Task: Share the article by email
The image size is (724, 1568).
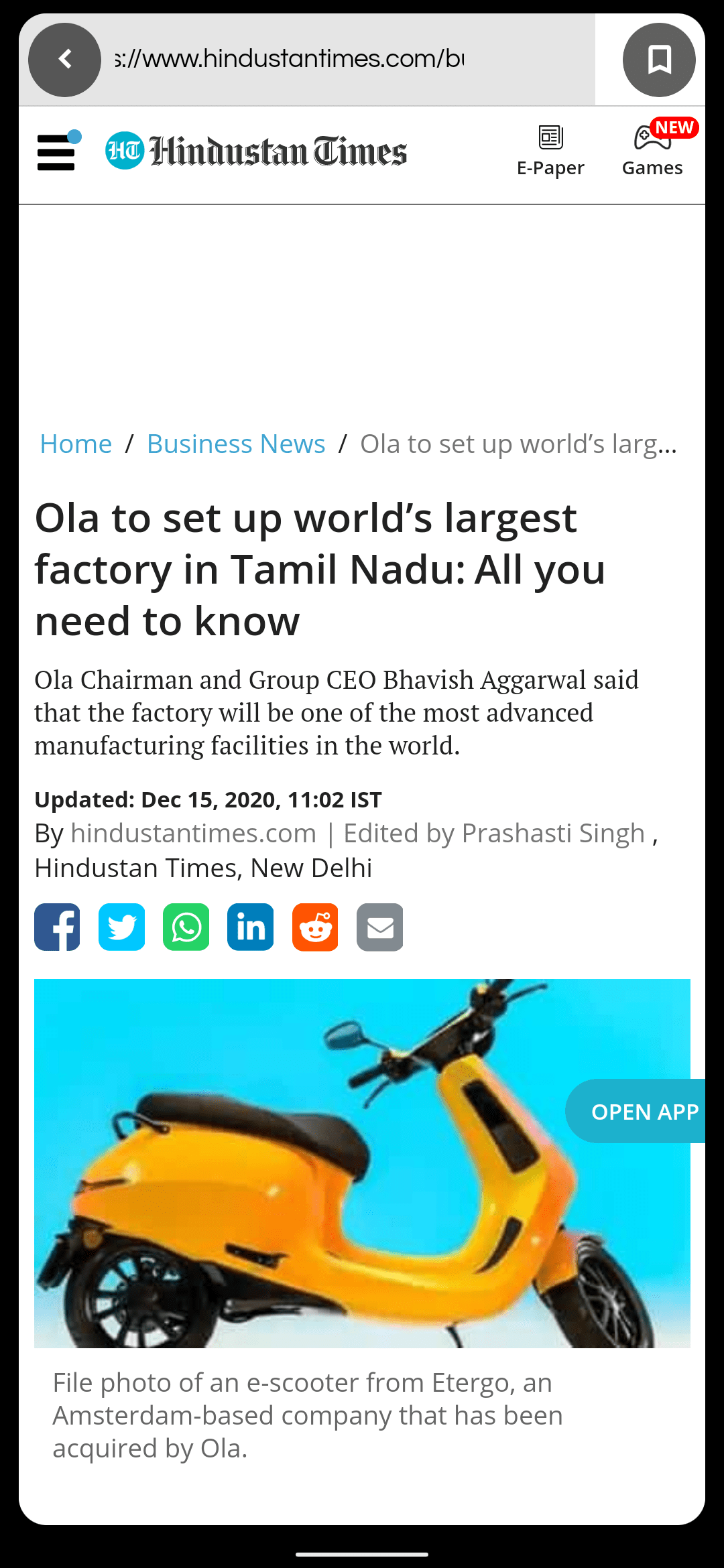Action: (x=380, y=927)
